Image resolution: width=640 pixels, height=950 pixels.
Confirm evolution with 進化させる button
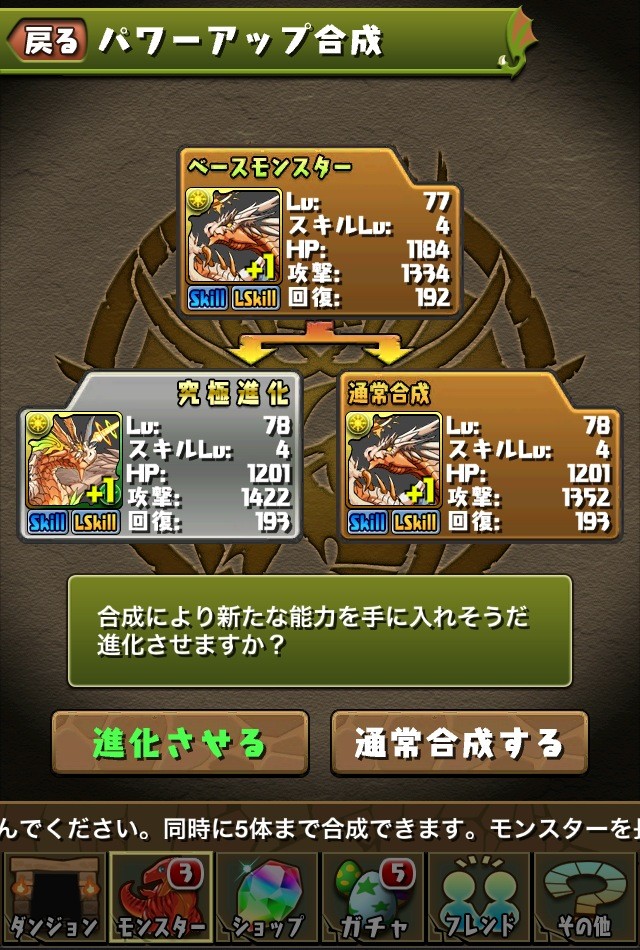[180, 743]
